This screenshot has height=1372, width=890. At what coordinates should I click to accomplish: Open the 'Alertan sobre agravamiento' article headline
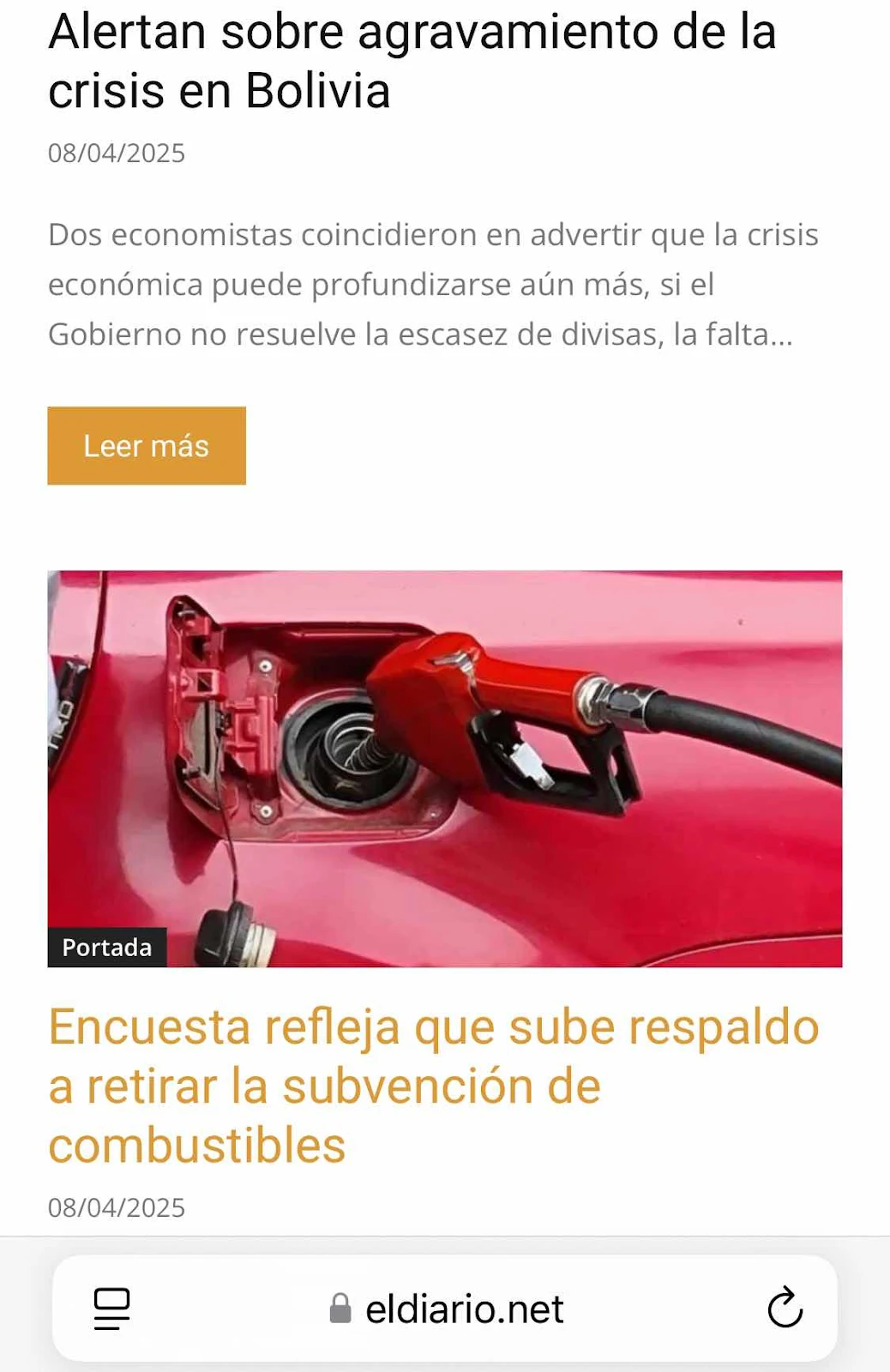click(412, 61)
